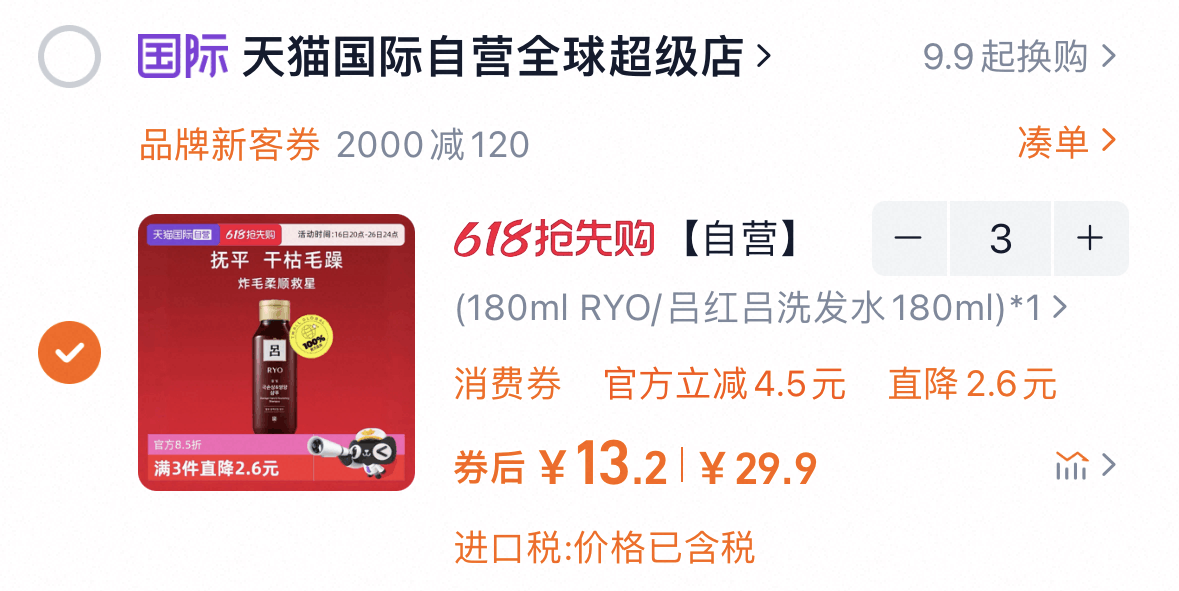
Task: Edit the quantity field showing 3
Action: [x=1000, y=239]
